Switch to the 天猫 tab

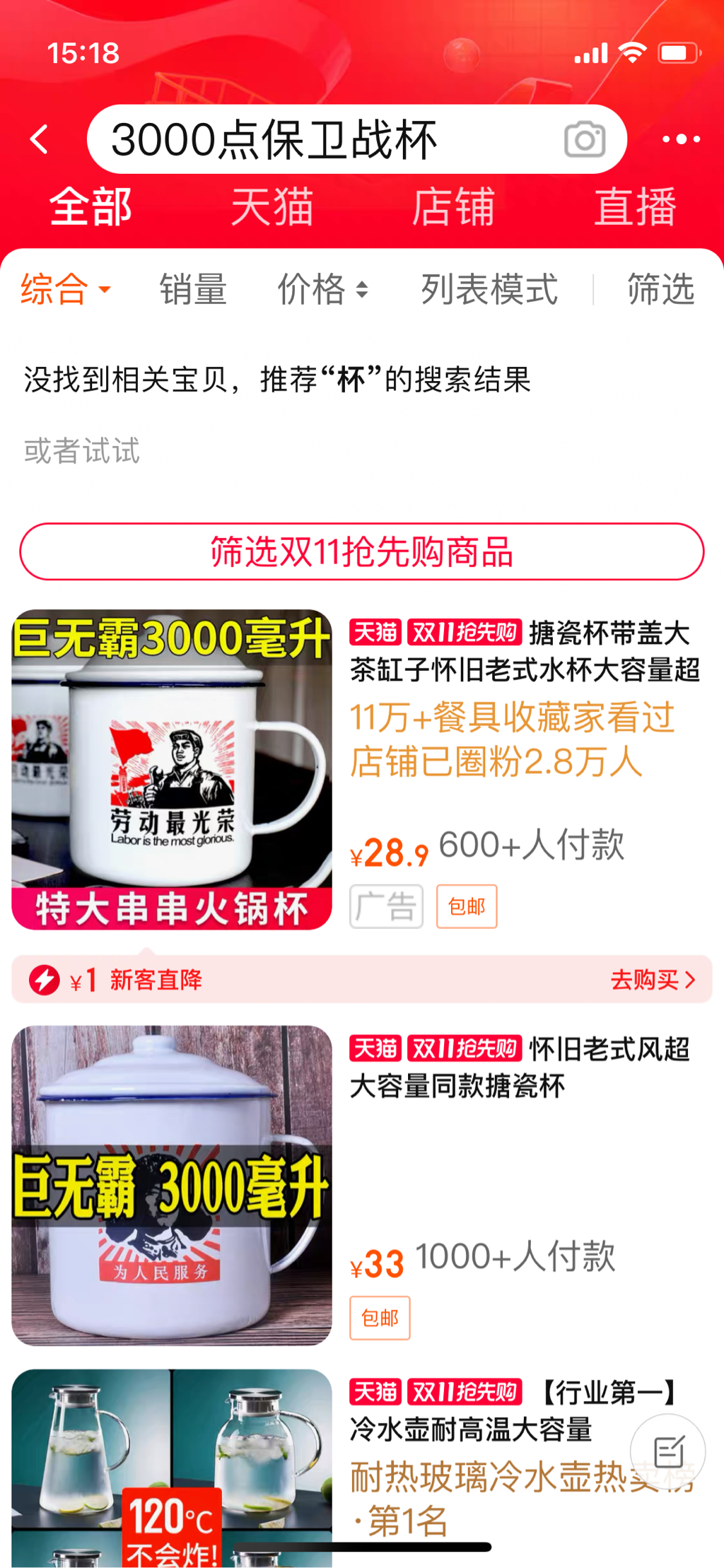pyautogui.click(x=272, y=207)
